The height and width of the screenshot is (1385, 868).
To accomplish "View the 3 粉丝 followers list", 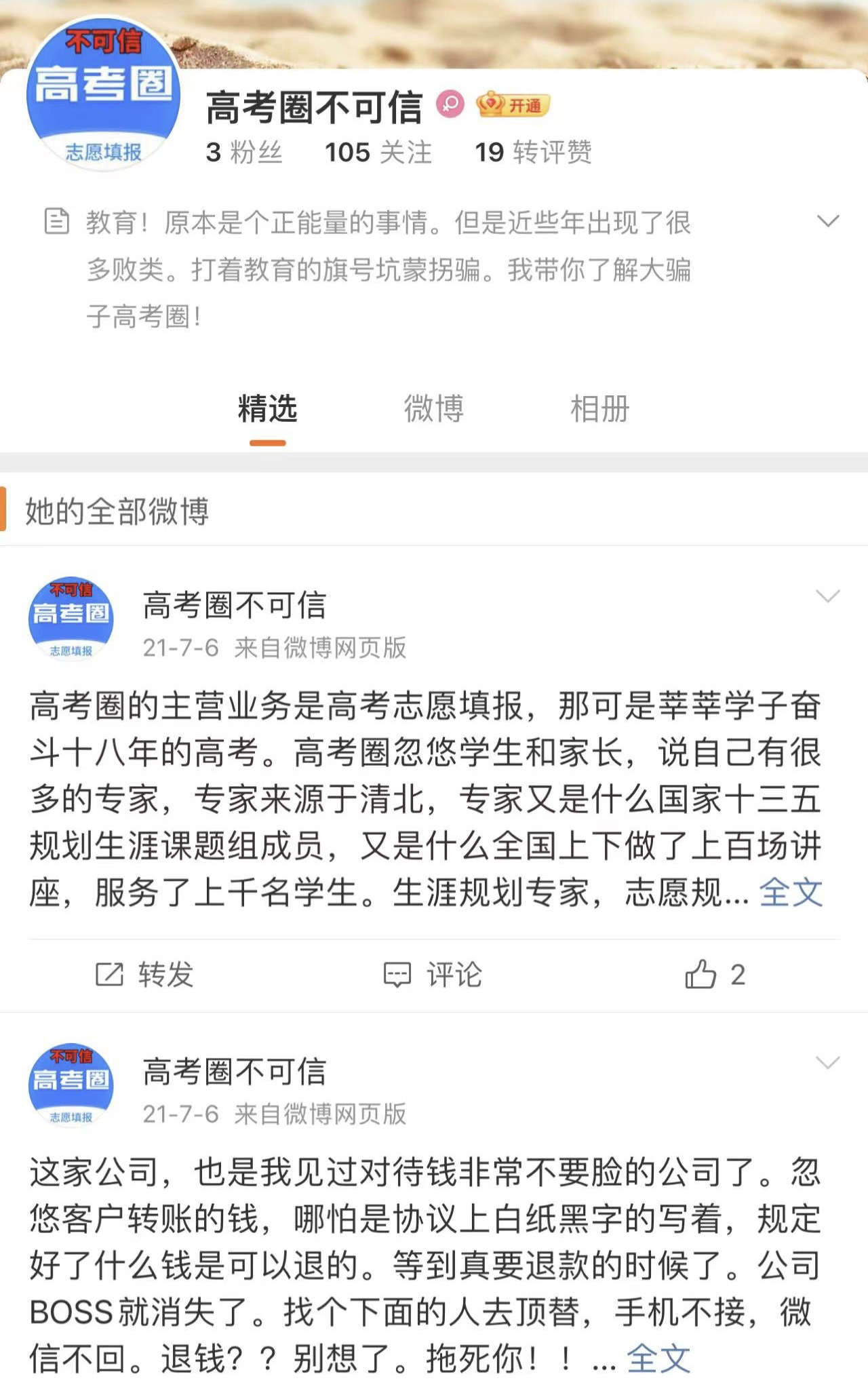I will pyautogui.click(x=244, y=152).
